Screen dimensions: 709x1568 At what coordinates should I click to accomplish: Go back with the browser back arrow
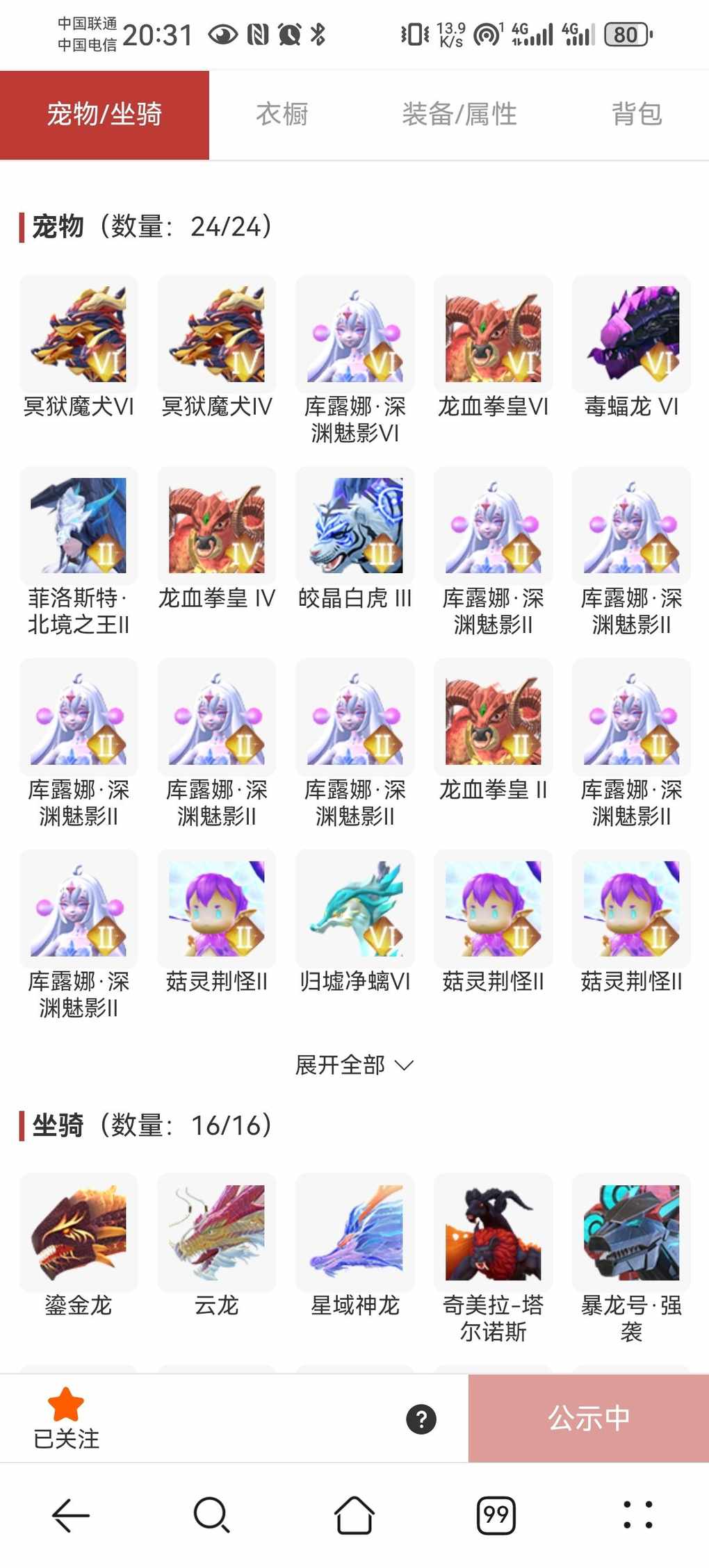(71, 1515)
